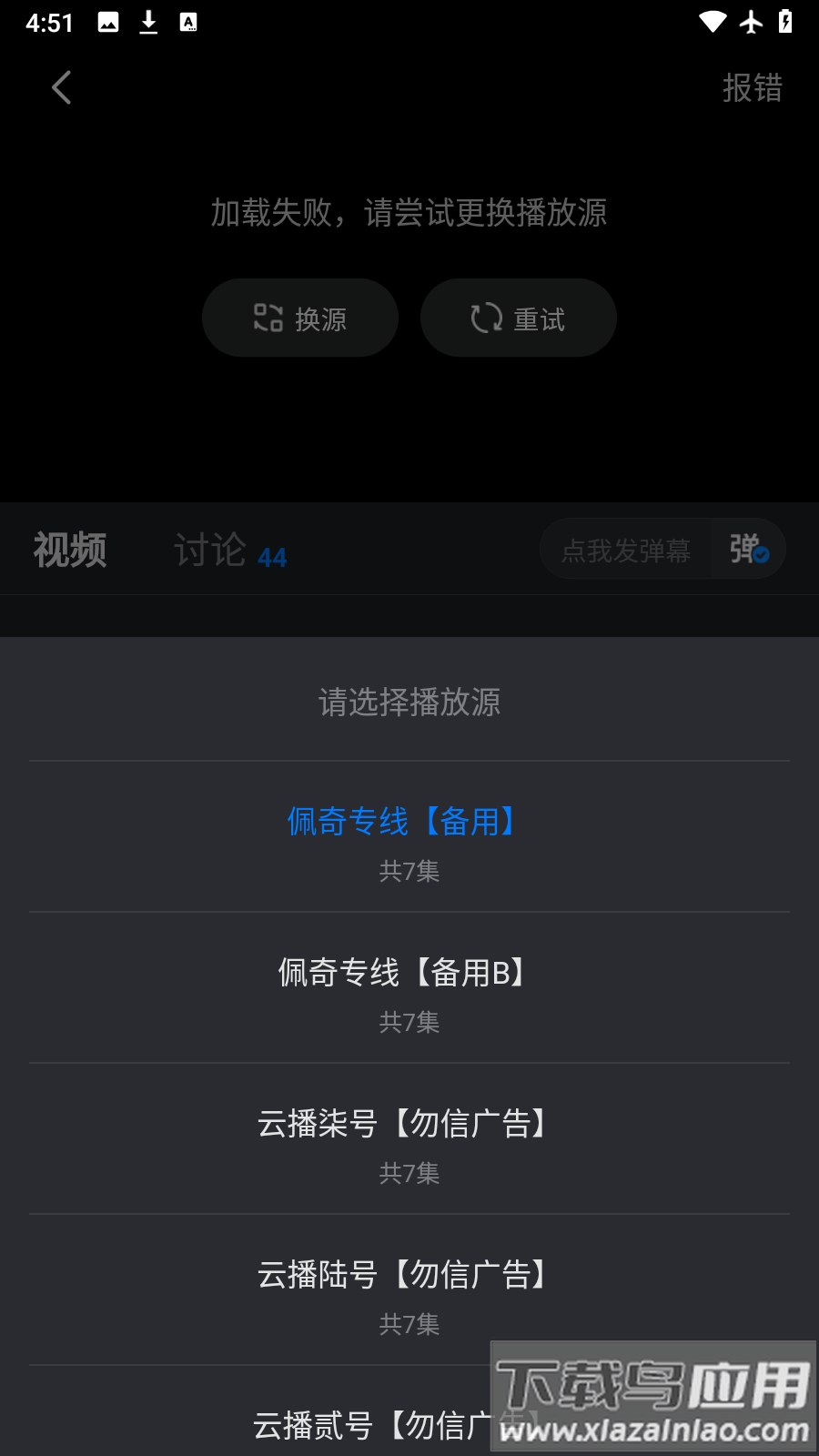The width and height of the screenshot is (819, 1456).
Task: Tap the 点我发弹幕 danmaku input field
Action: click(x=626, y=548)
